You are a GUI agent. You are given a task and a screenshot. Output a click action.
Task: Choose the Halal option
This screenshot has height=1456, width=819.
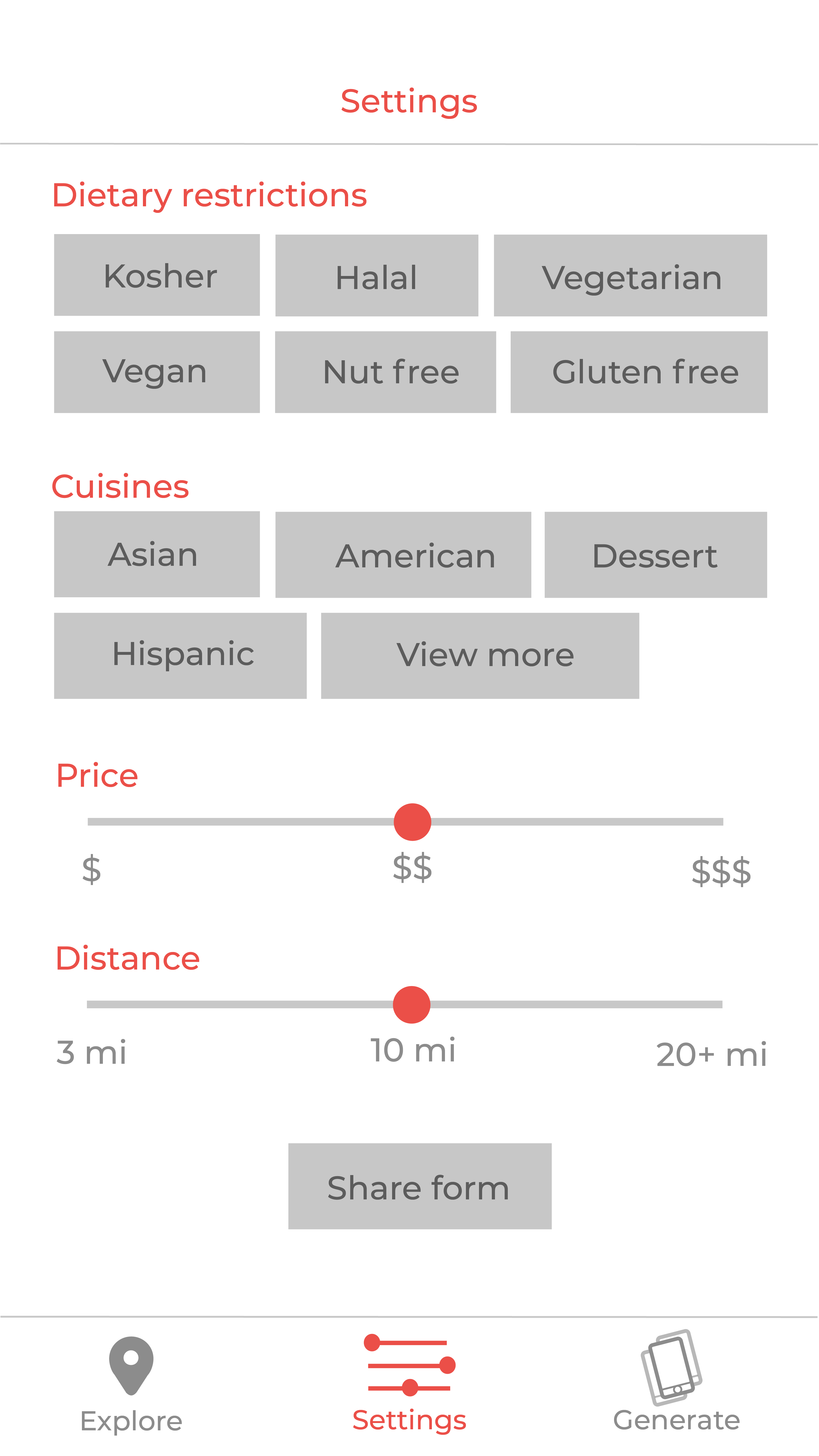point(376,276)
